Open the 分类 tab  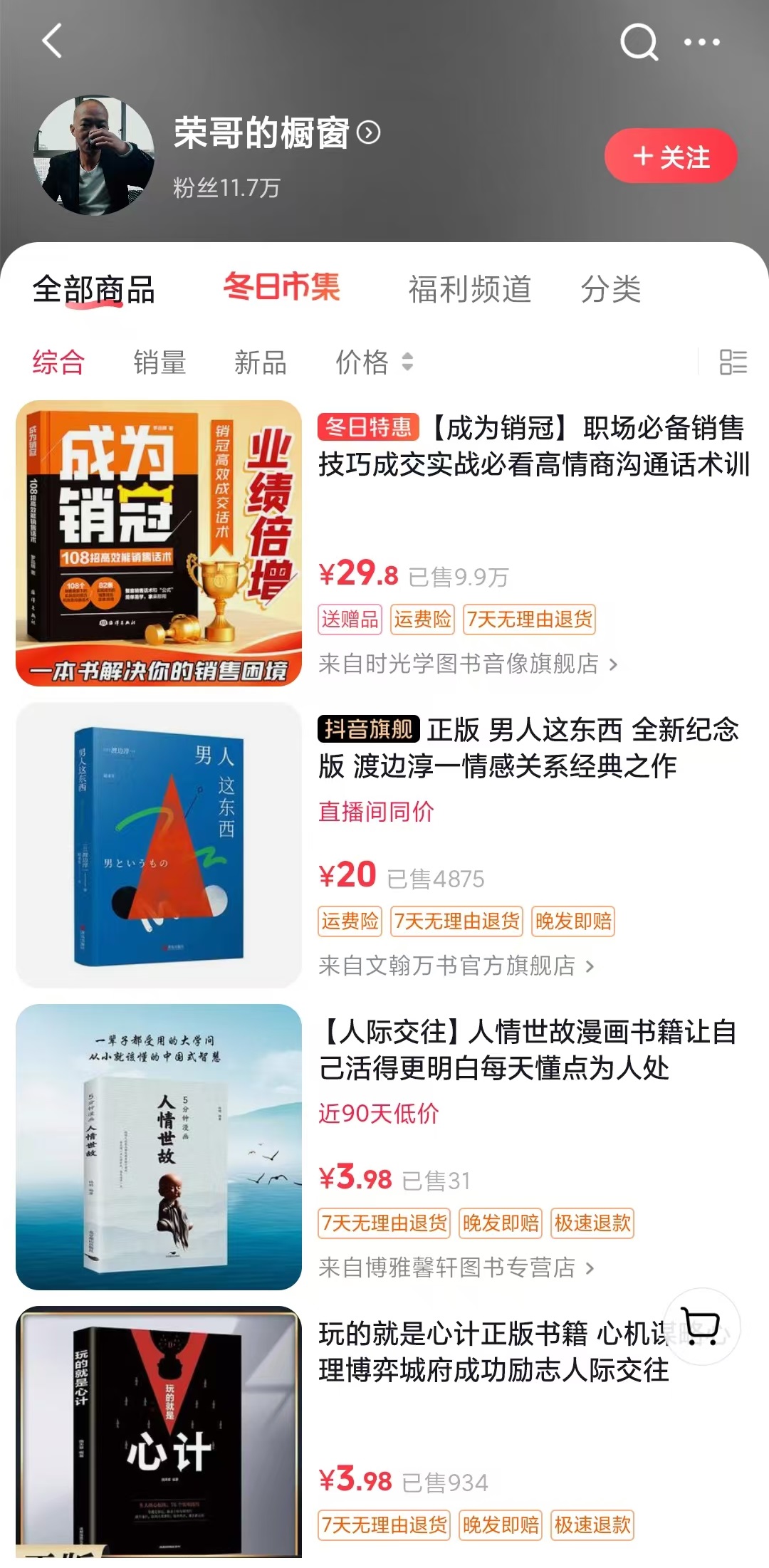[x=610, y=289]
